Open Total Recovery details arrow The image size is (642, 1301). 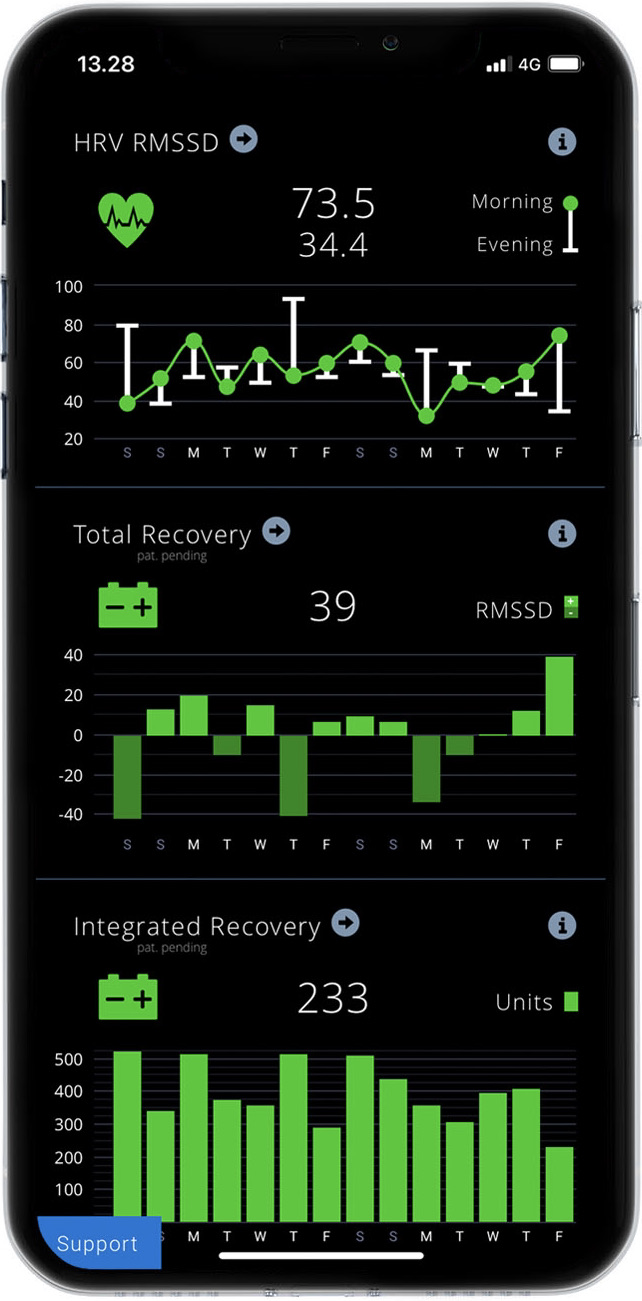(276, 531)
